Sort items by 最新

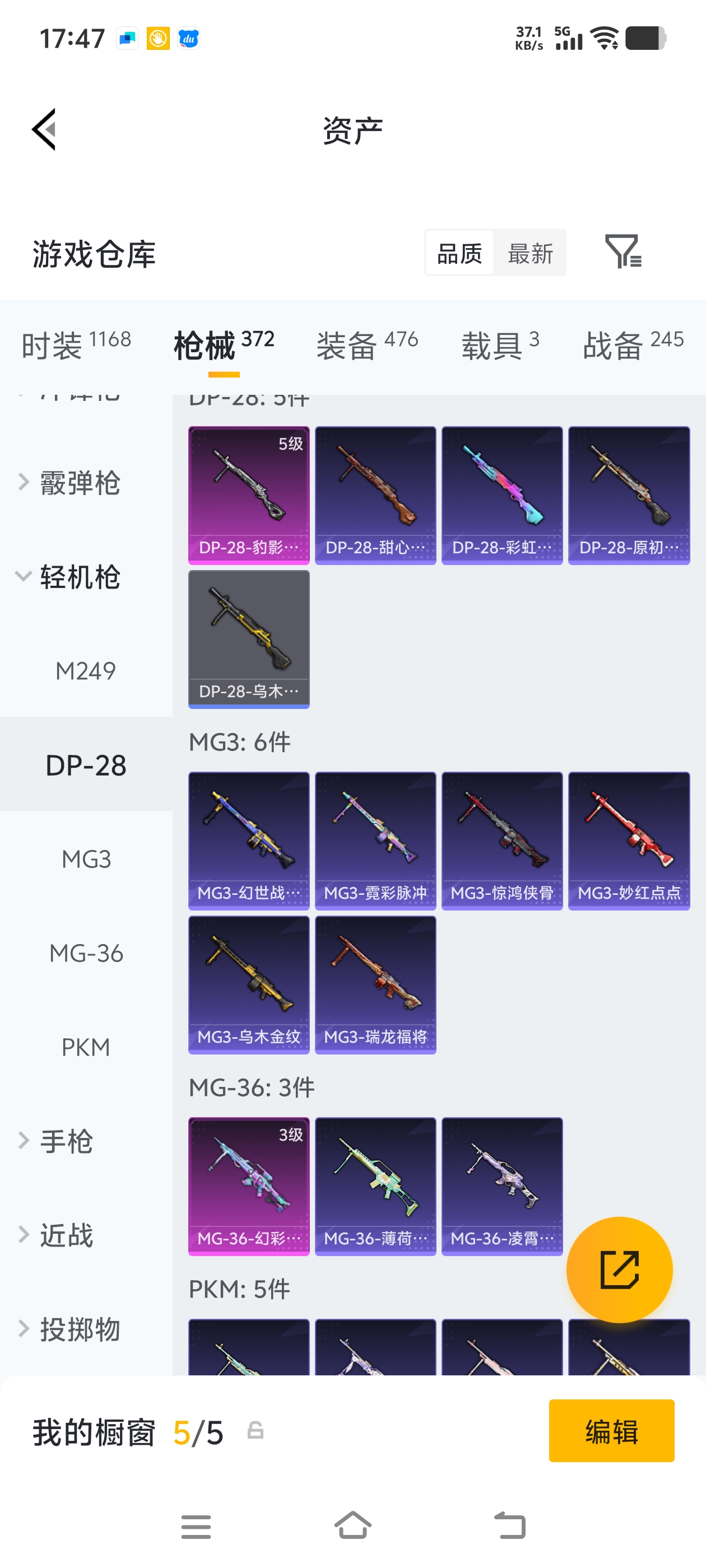click(x=530, y=253)
